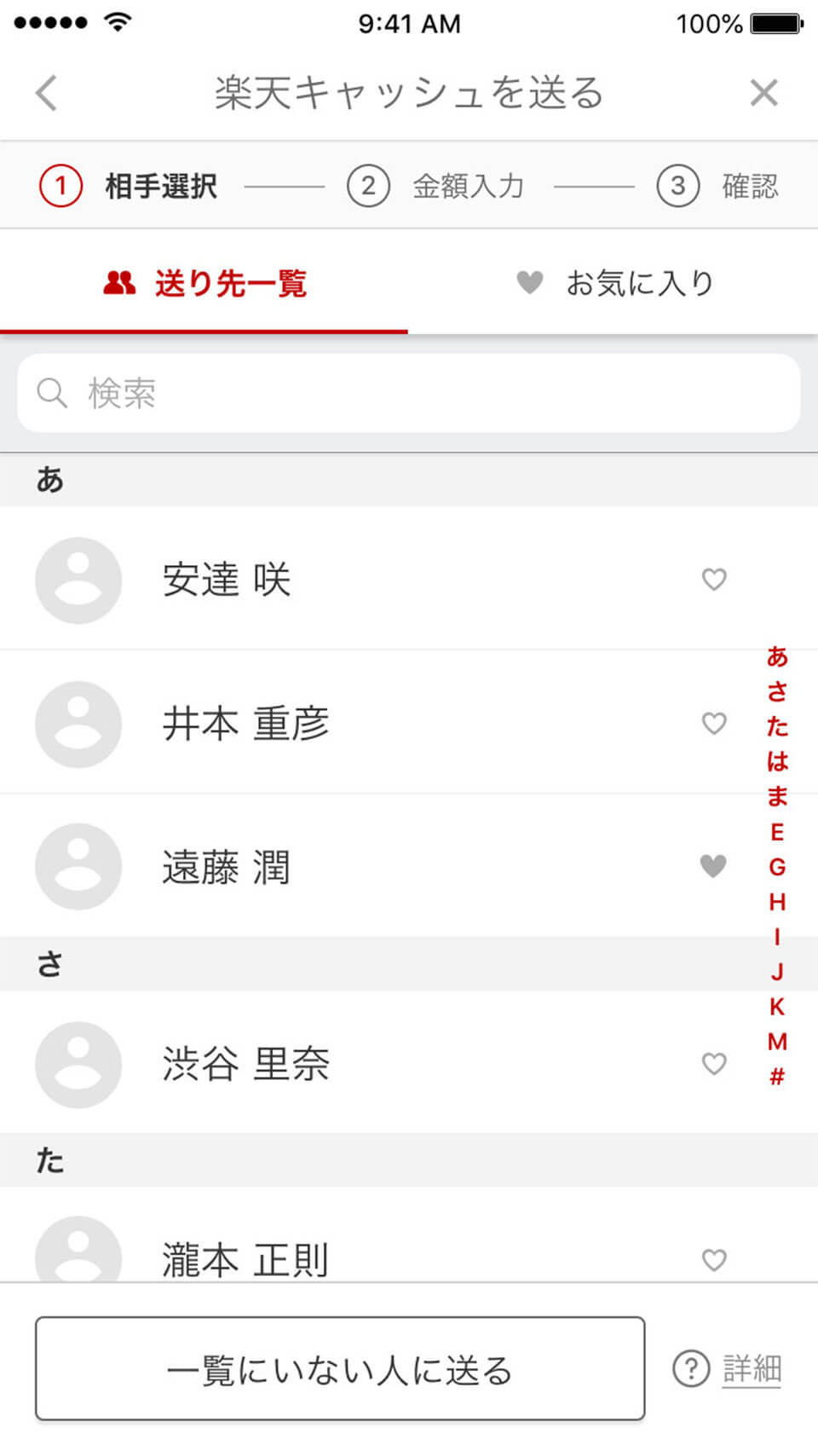Switch to the お気に入り tab
The height and width of the screenshot is (1456, 818).
[613, 283]
